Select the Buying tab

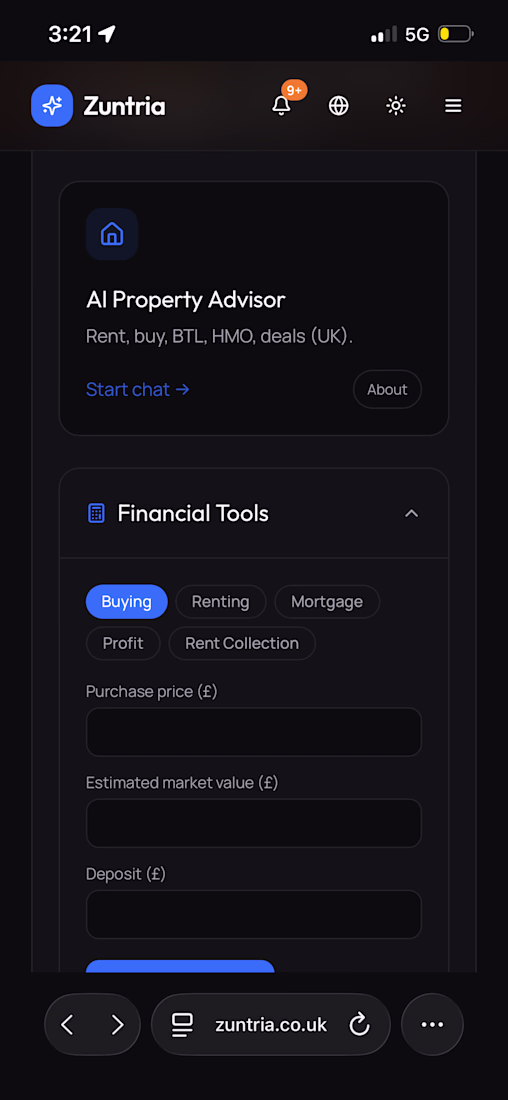127,602
